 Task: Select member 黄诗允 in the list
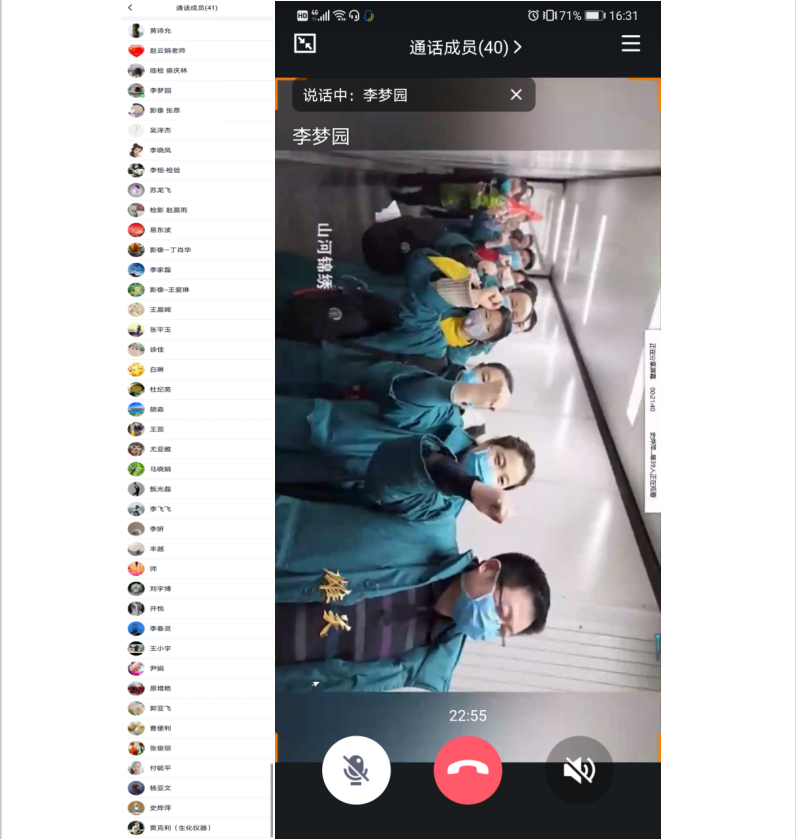coord(160,31)
